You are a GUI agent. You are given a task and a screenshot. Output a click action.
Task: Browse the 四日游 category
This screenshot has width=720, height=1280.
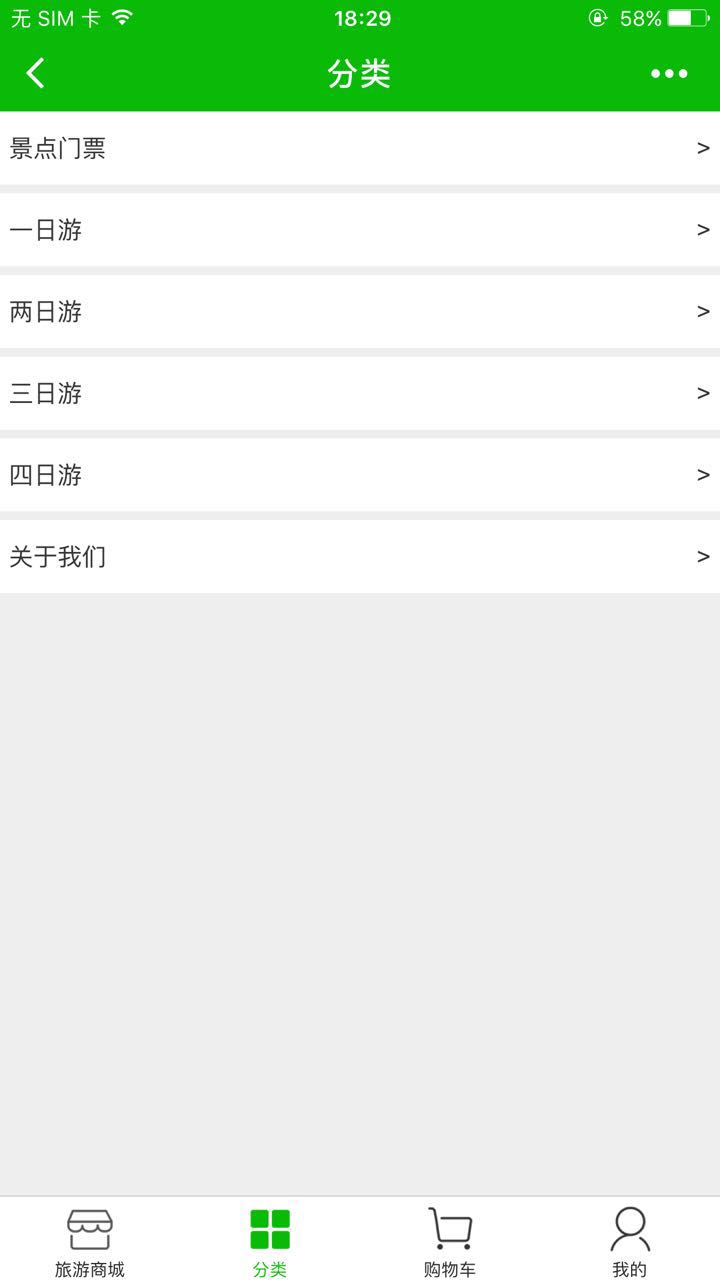(x=360, y=475)
